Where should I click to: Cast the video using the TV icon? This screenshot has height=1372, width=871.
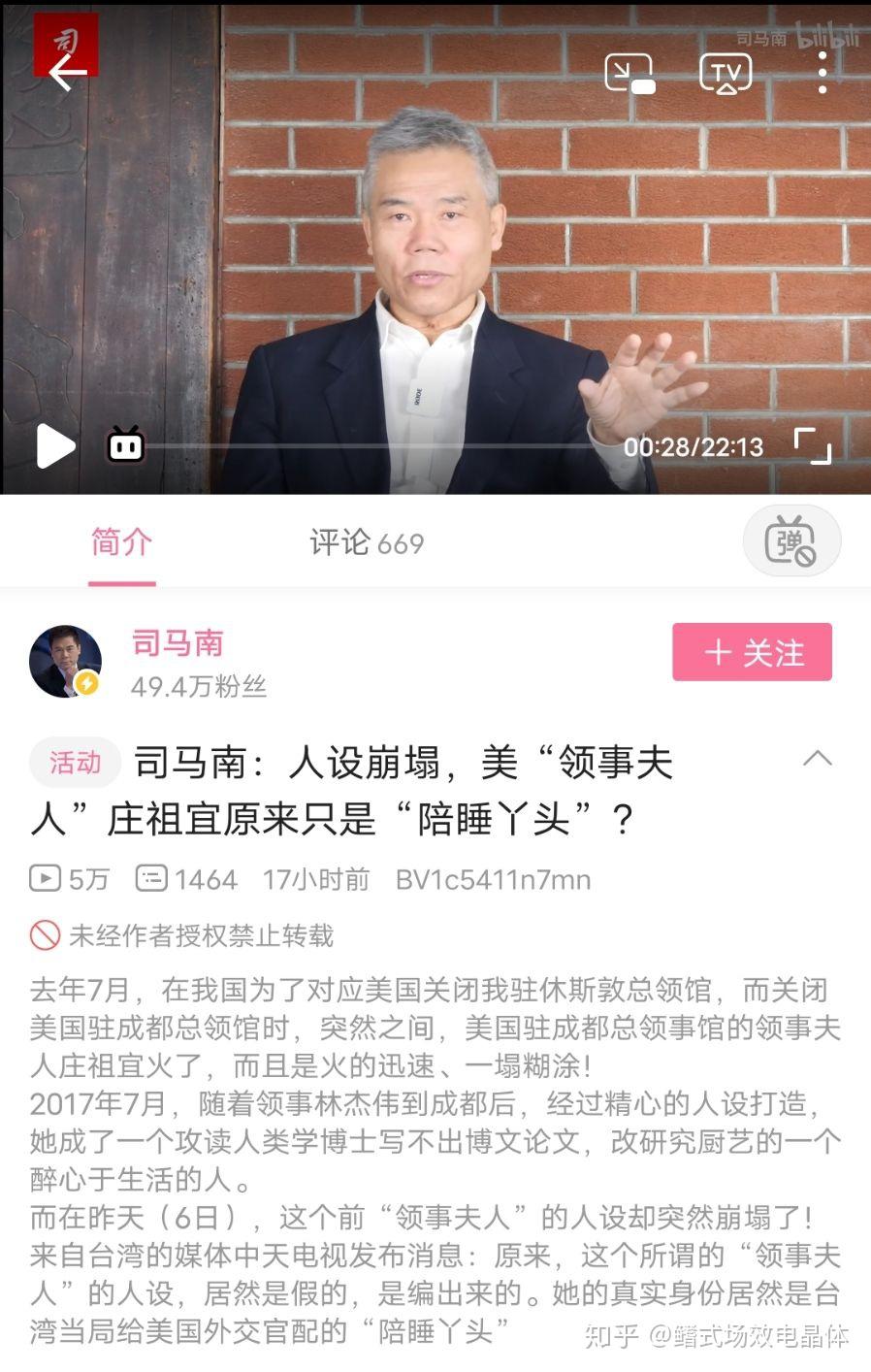(724, 73)
